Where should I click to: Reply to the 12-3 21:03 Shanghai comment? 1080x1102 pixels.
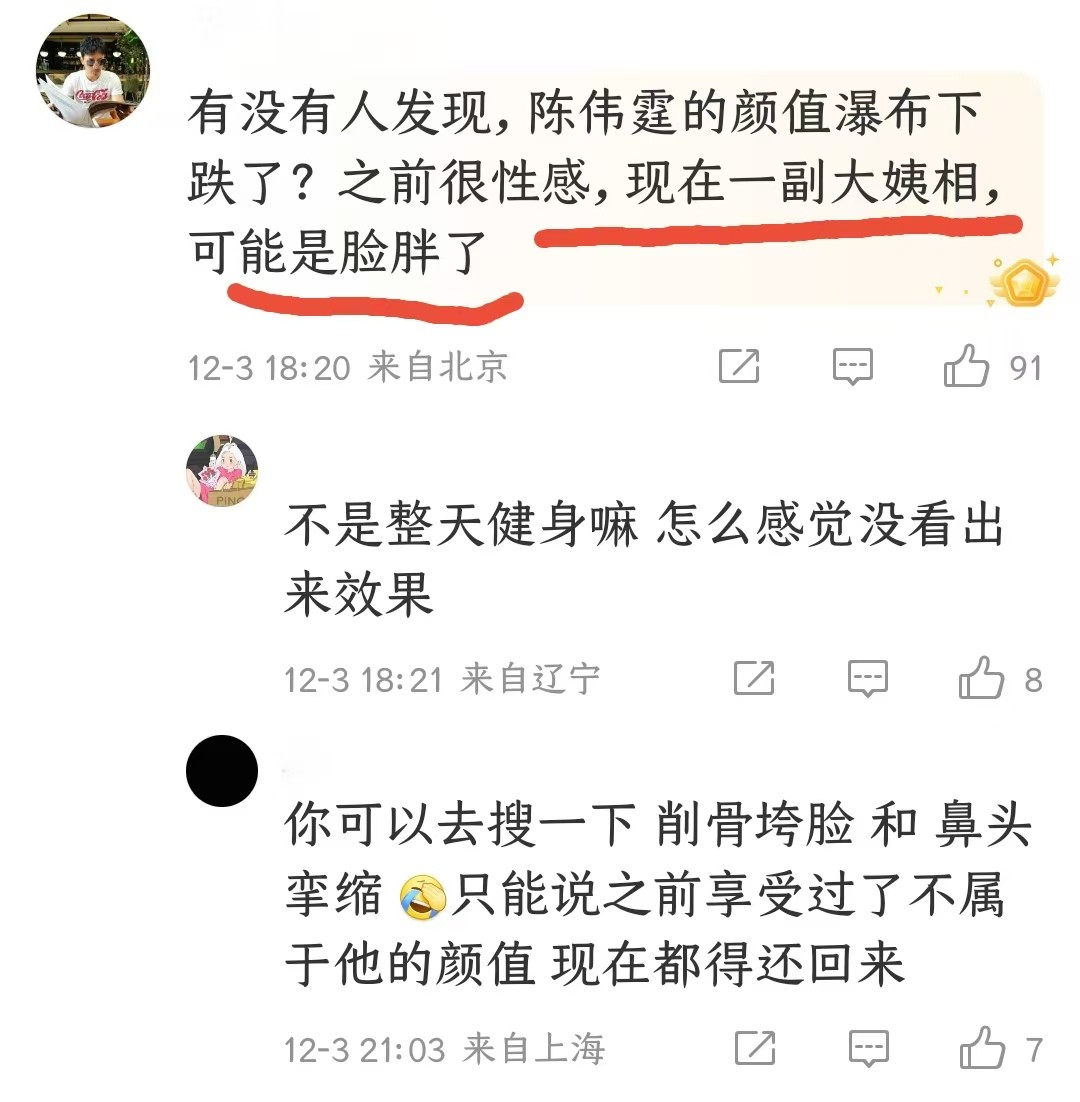point(867,1049)
